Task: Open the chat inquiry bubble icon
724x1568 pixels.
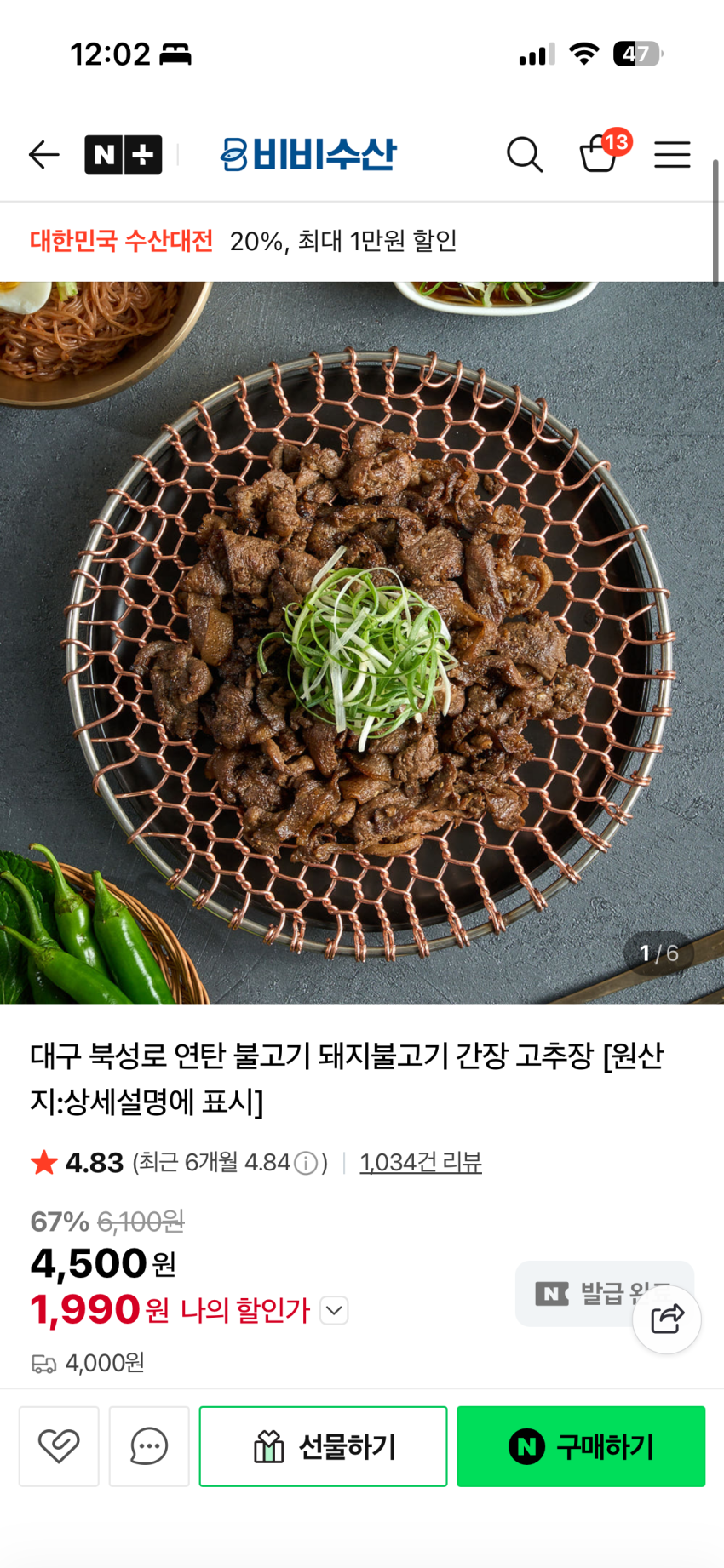Action: click(x=149, y=1446)
